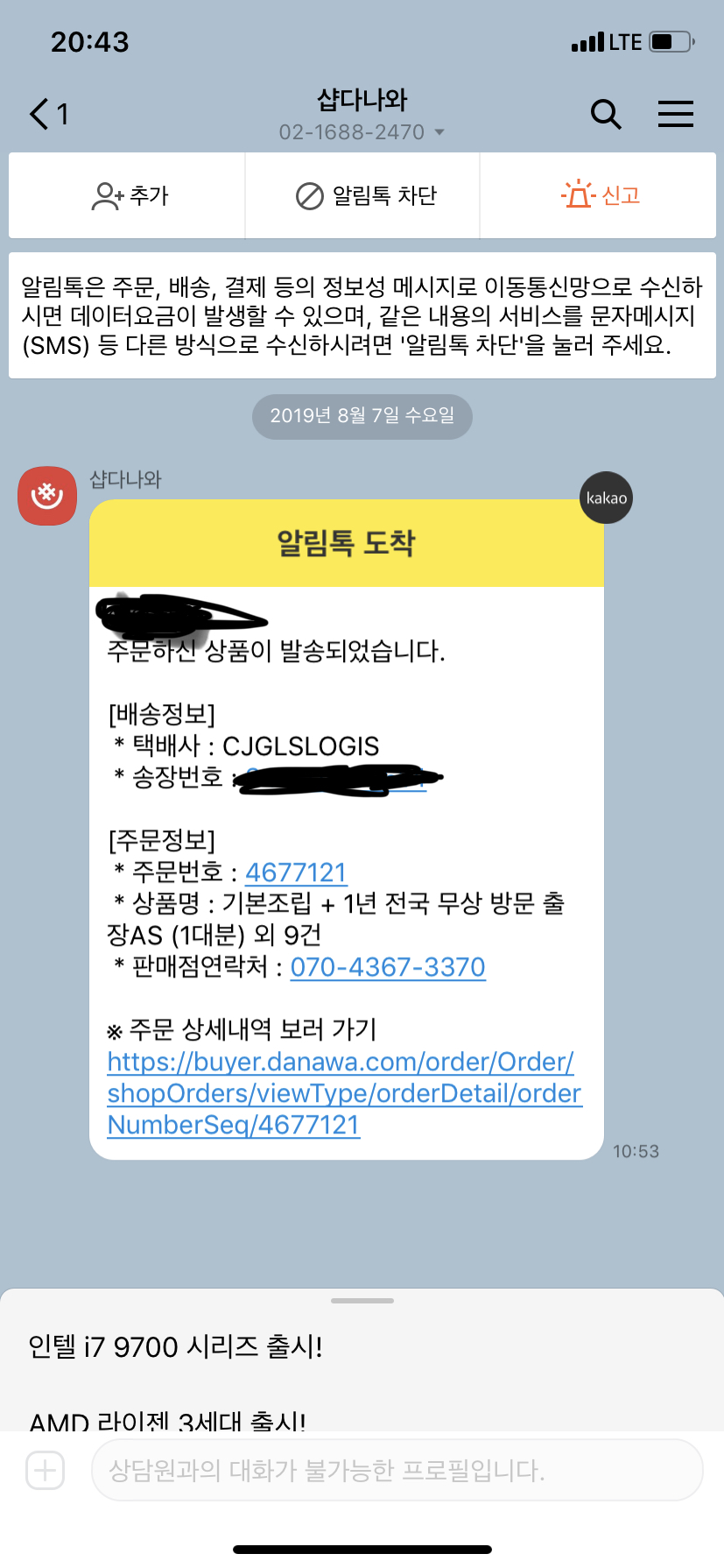Screen dimensions: 724x1568
Task: Open the 샵다나와 profile picture
Action: 47,496
